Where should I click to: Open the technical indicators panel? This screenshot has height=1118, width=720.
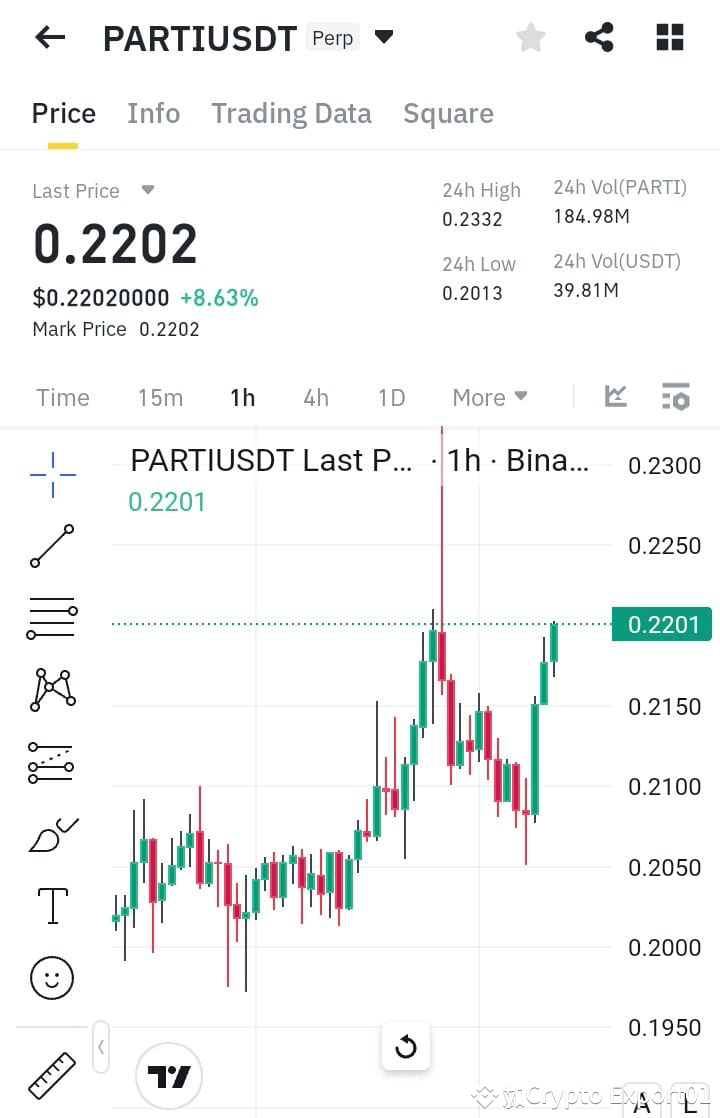tap(615, 396)
